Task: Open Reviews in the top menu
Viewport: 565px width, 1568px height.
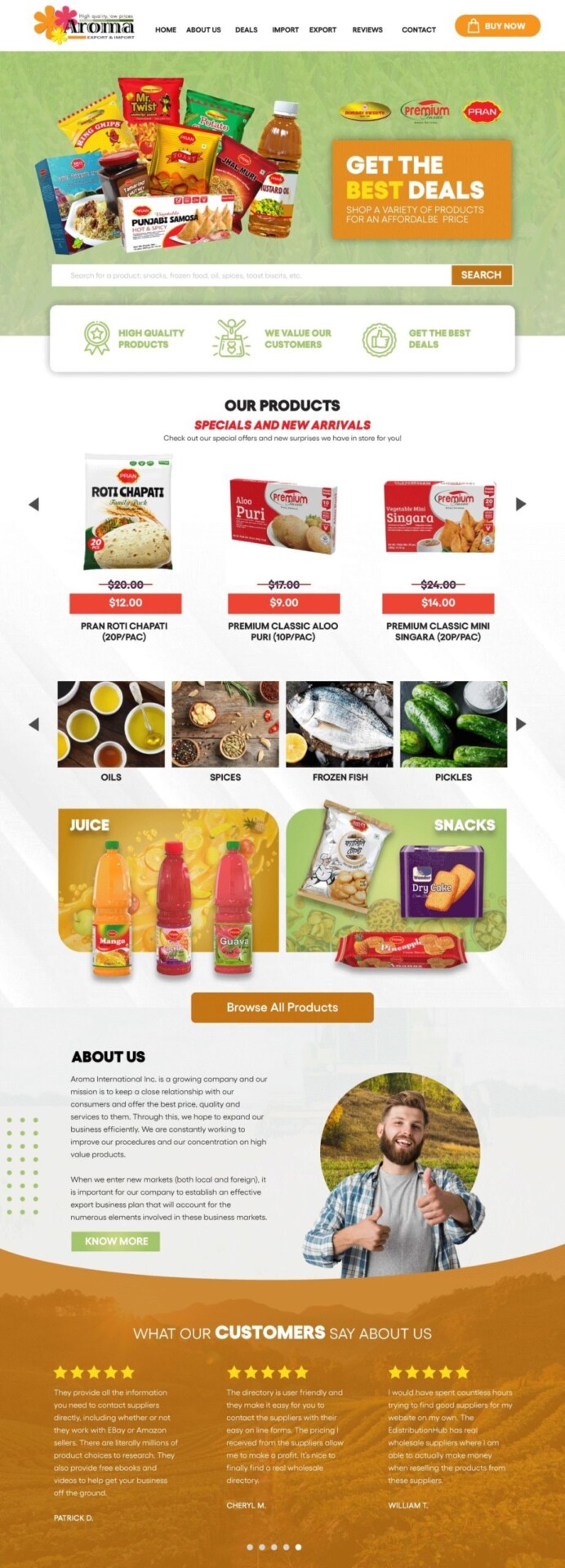Action: pyautogui.click(x=367, y=29)
